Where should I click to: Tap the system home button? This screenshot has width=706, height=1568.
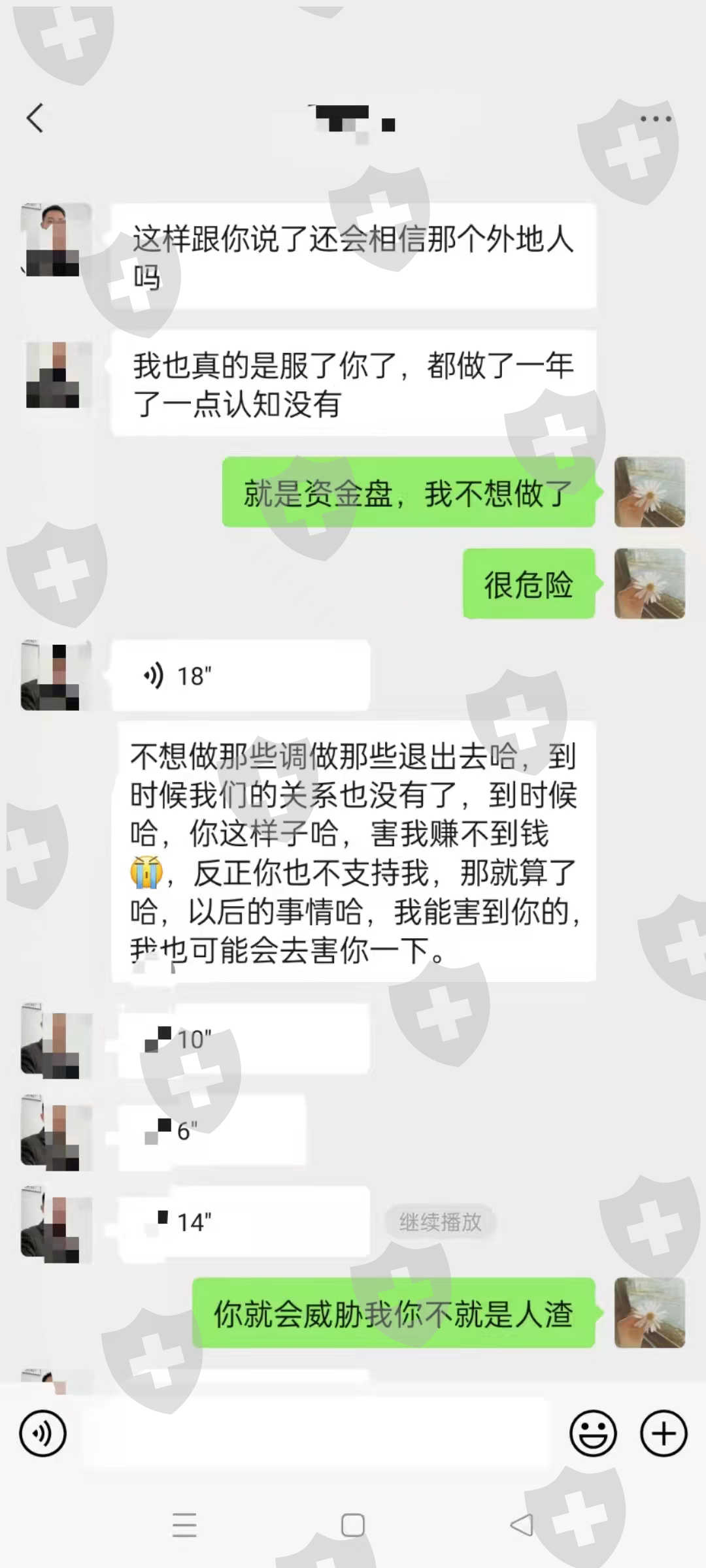[353, 1525]
